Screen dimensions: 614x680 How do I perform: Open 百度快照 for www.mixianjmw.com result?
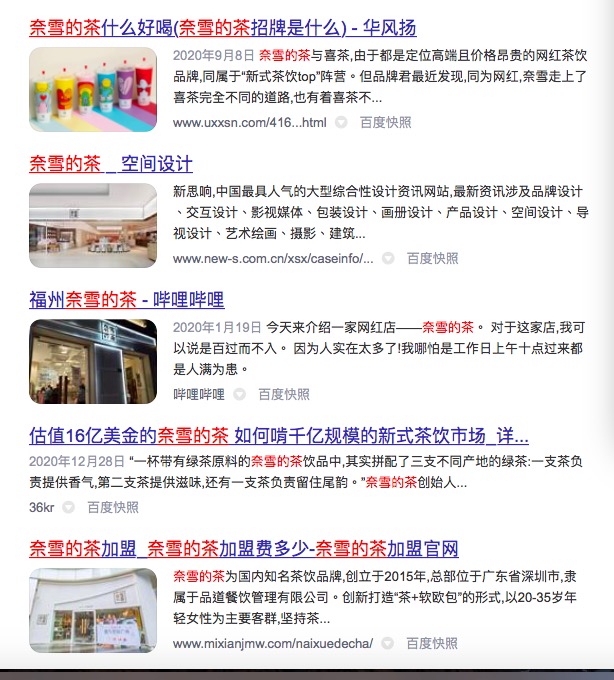pos(431,643)
